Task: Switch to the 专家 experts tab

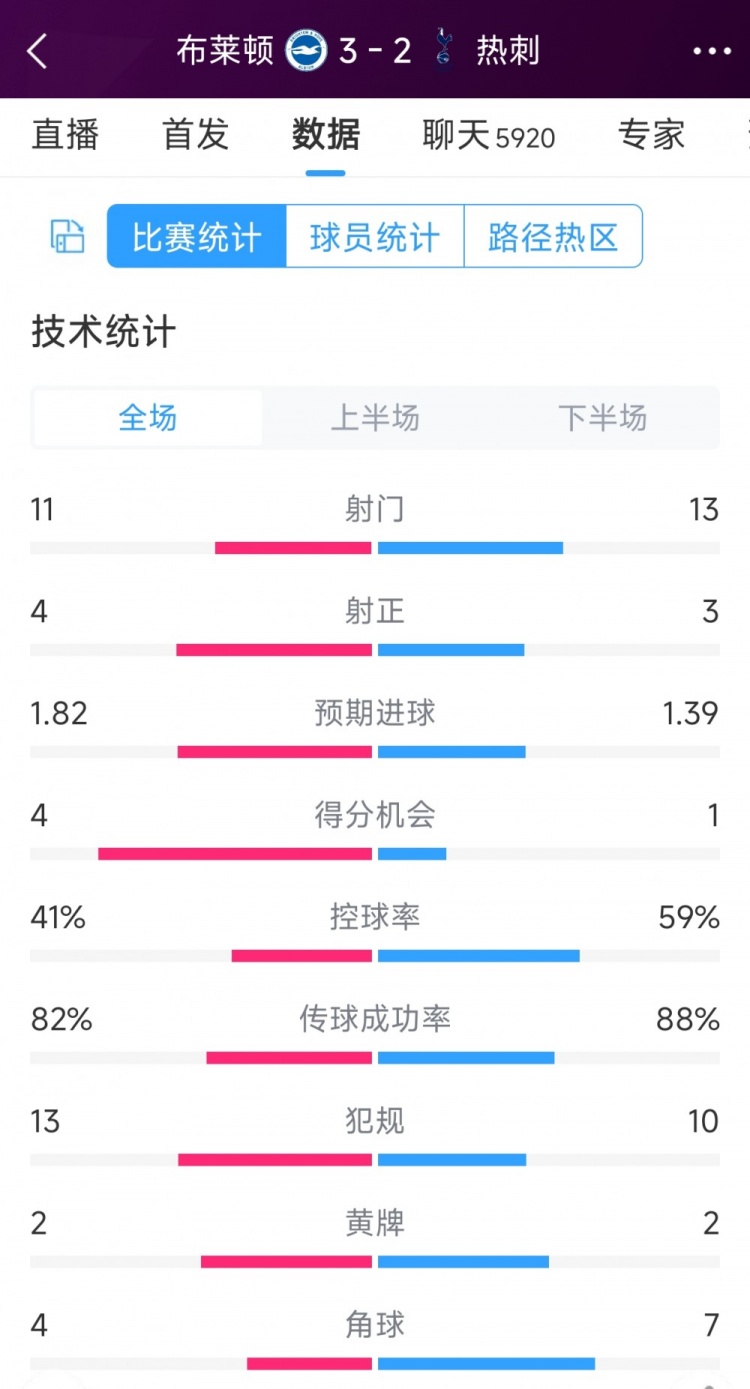Action: pos(653,136)
